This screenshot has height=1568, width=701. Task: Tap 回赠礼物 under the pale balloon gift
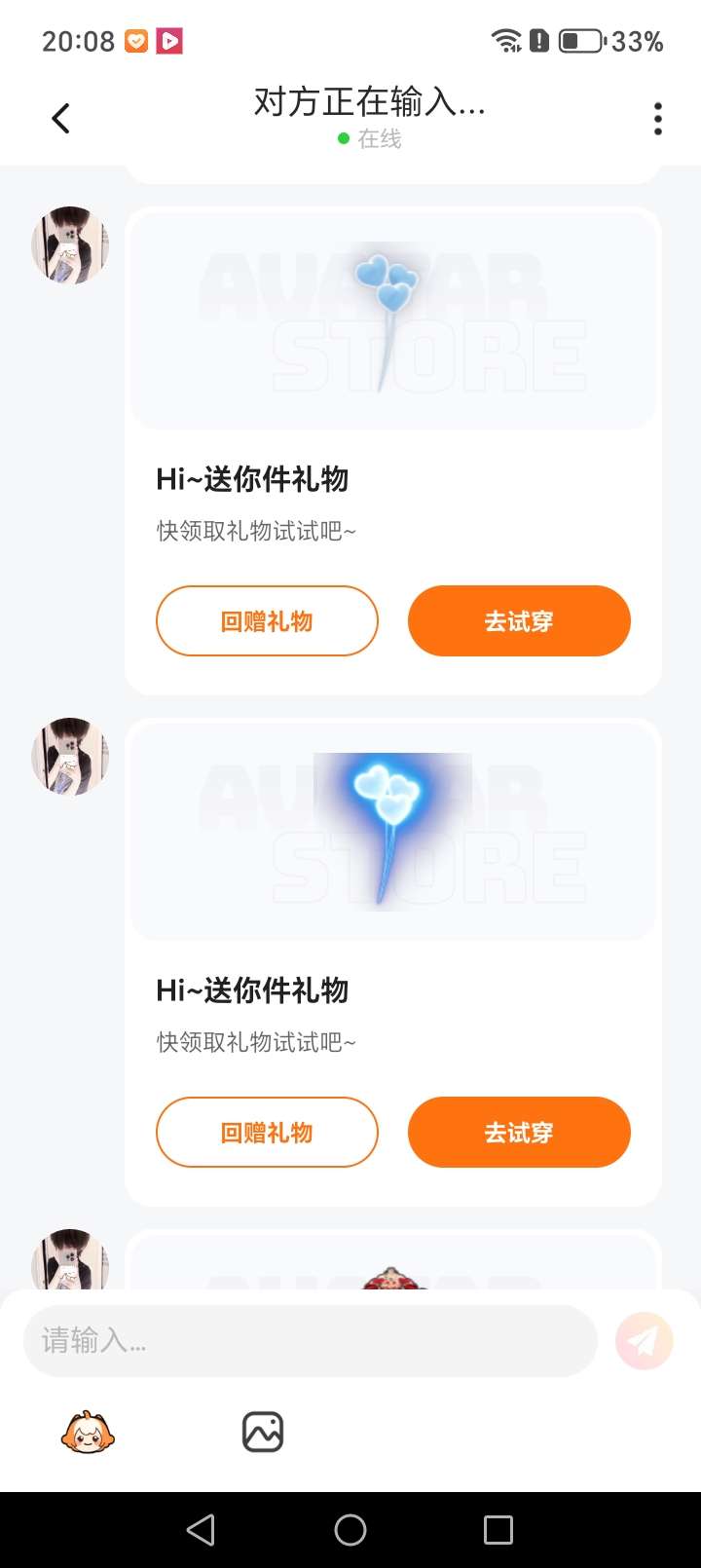267,621
